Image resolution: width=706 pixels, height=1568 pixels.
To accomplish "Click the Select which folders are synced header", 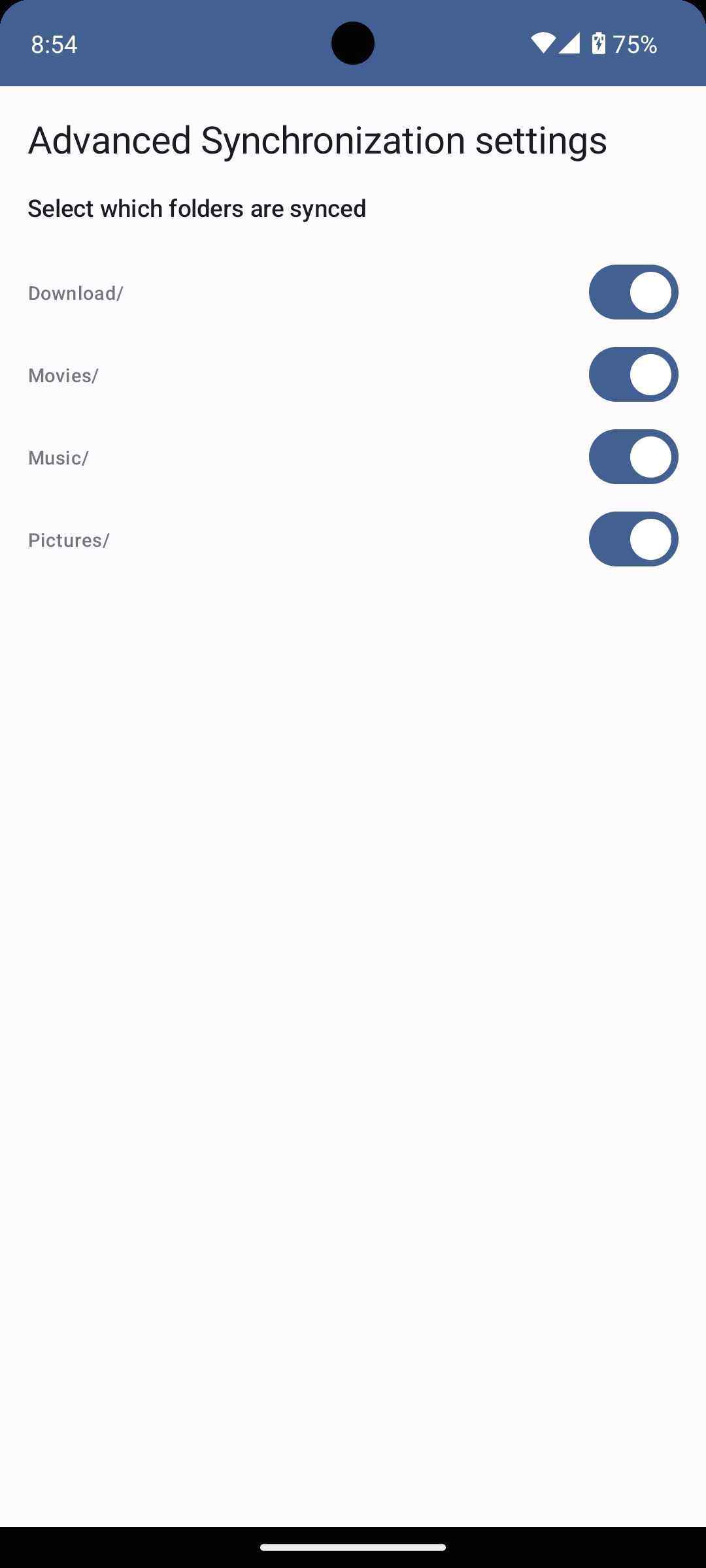I will (x=196, y=208).
